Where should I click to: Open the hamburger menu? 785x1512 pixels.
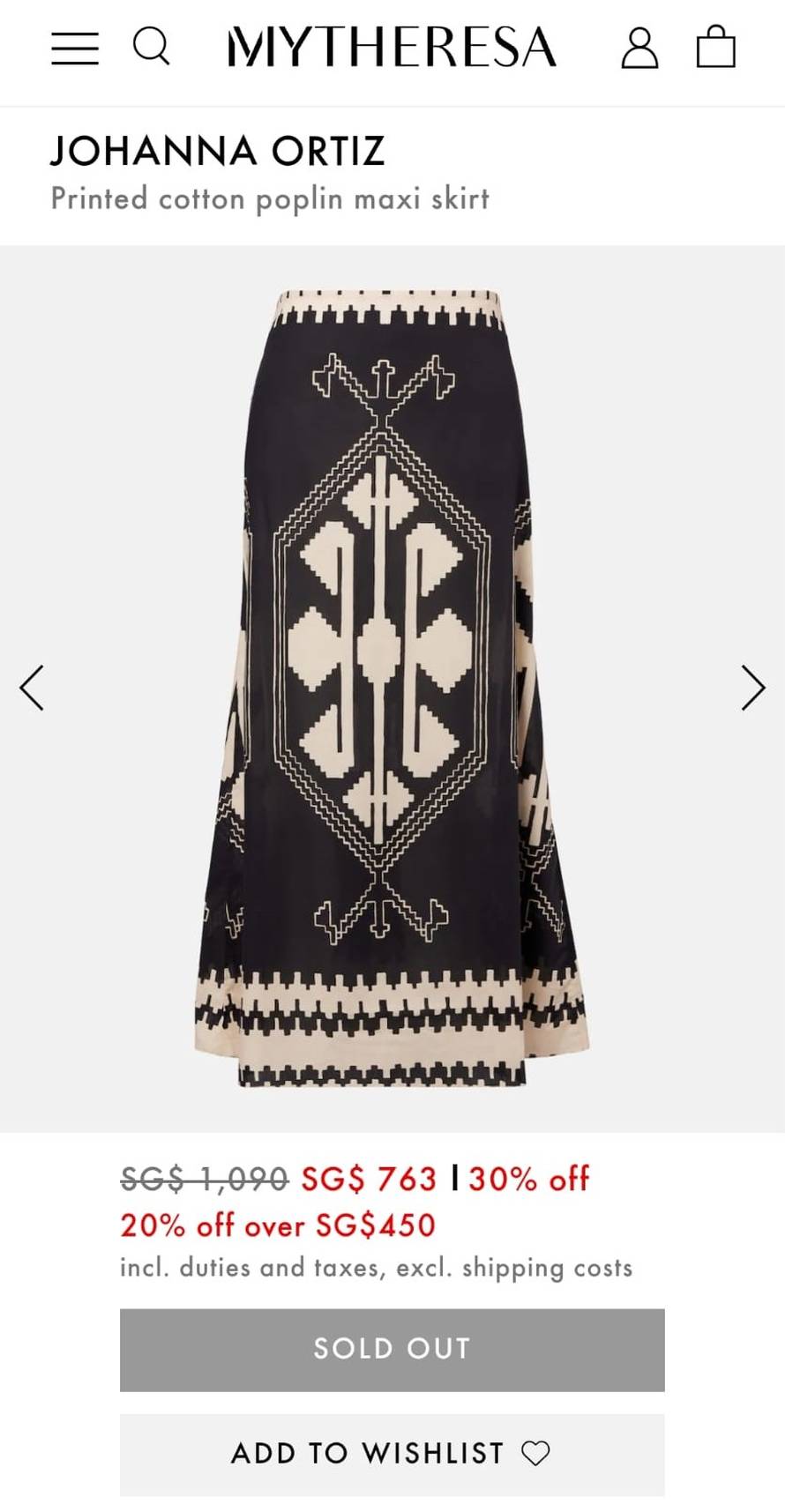coord(75,48)
